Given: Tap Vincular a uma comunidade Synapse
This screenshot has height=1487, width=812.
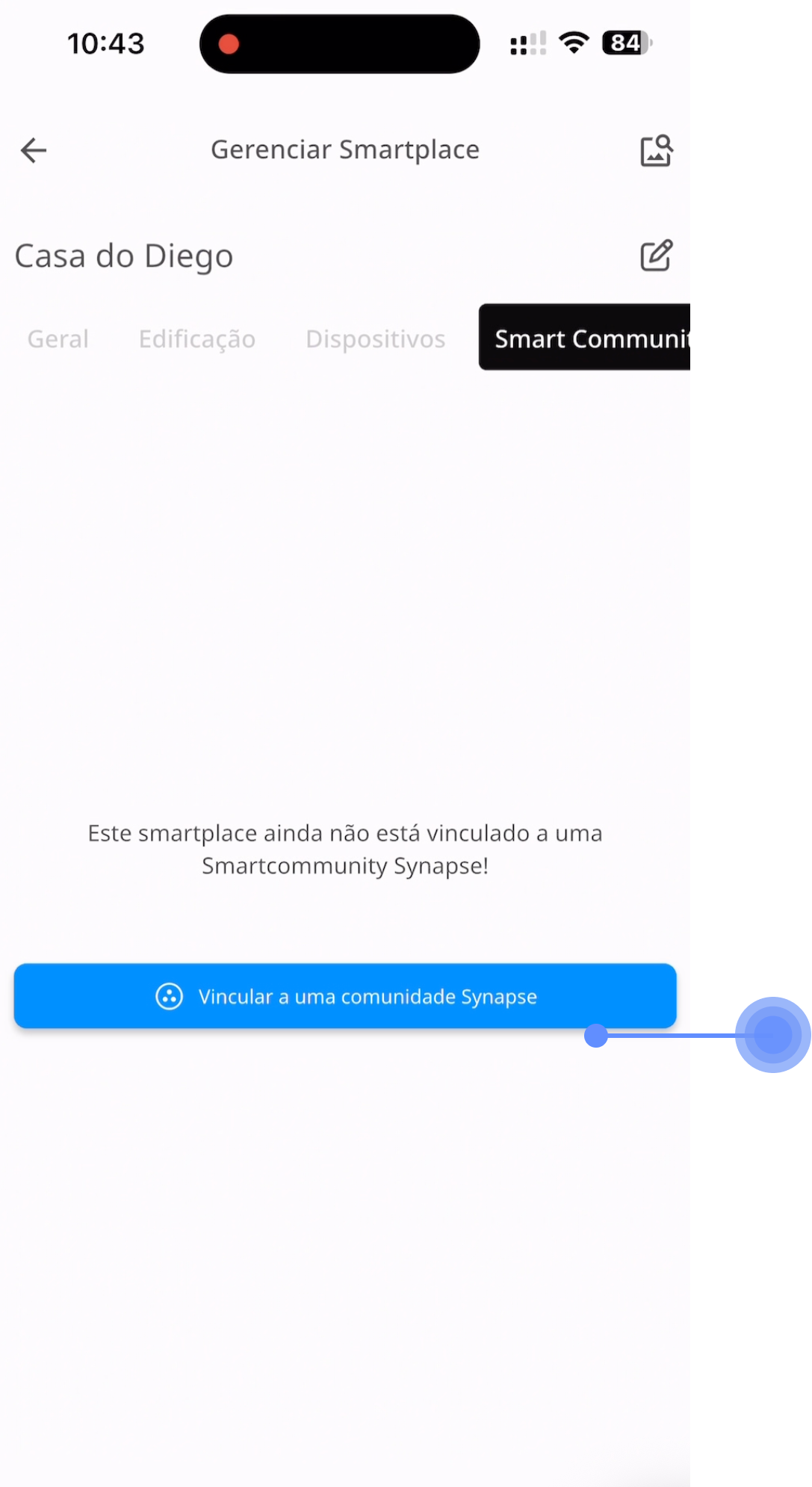Looking at the screenshot, I should 345,996.
